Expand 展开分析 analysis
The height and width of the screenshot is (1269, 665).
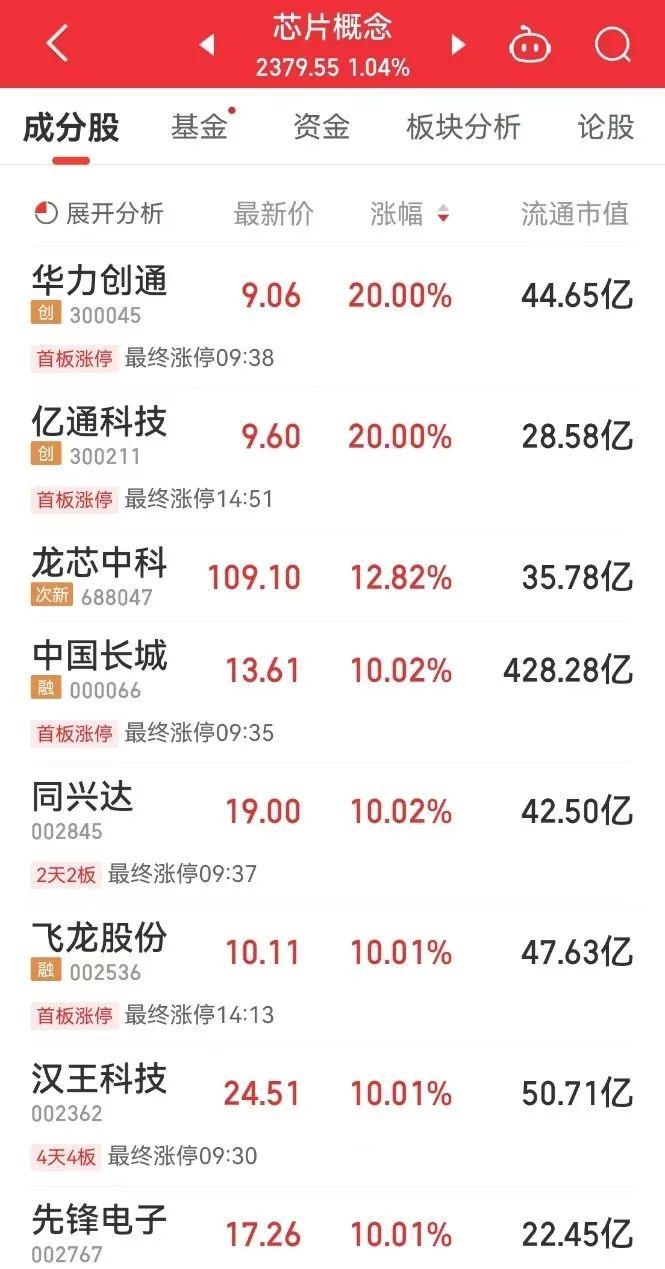[x=99, y=213]
